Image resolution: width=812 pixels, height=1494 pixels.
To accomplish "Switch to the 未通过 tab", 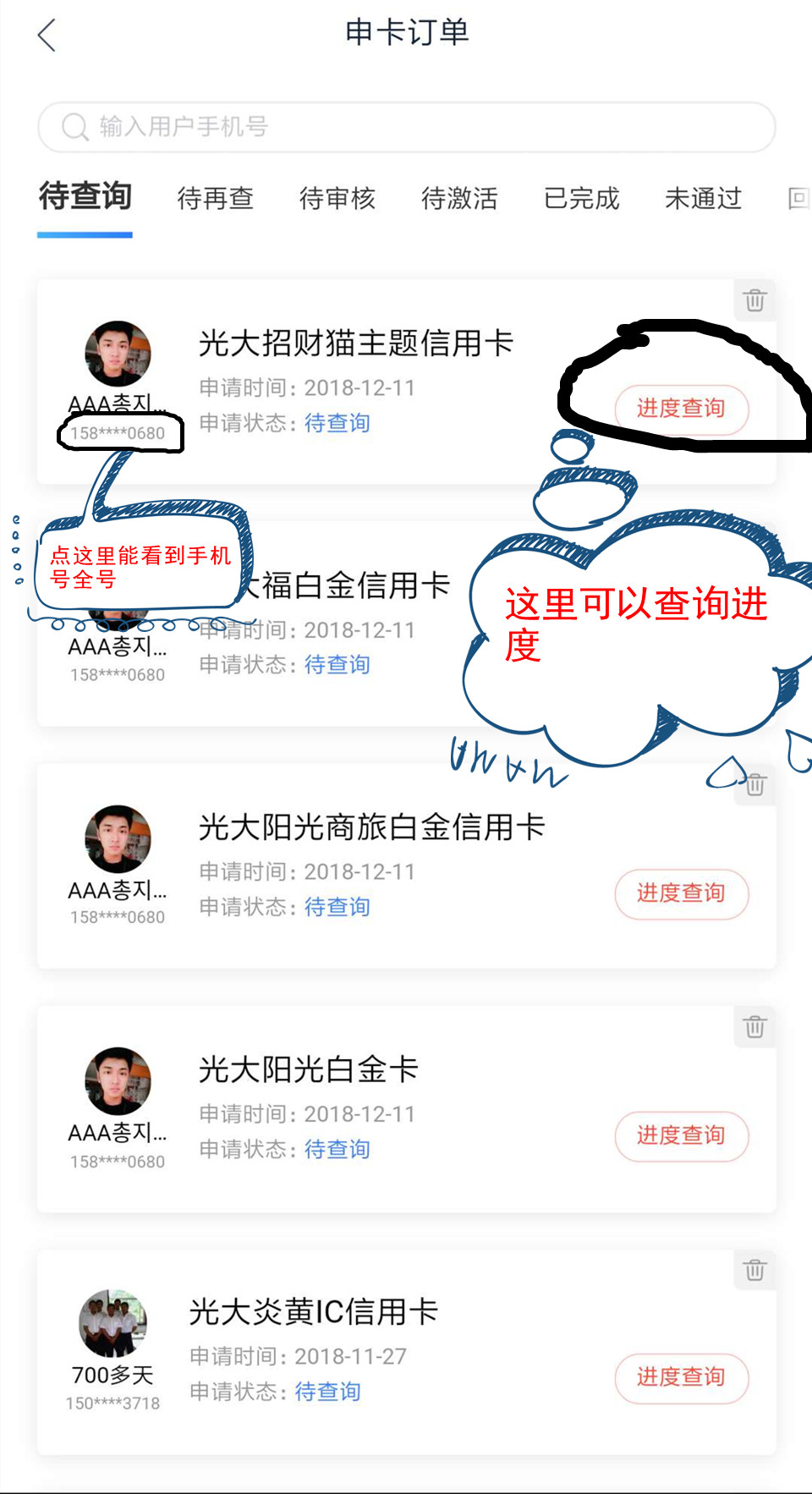I will pos(702,199).
